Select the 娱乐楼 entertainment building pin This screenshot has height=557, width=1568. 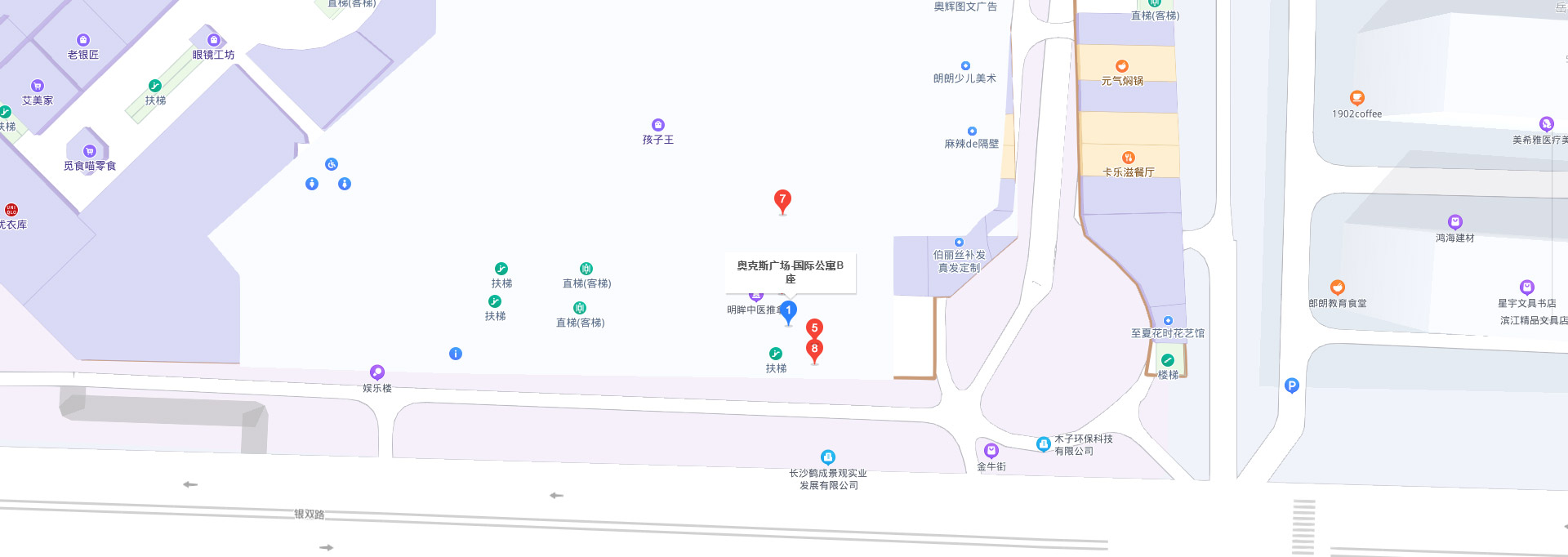[x=377, y=372]
